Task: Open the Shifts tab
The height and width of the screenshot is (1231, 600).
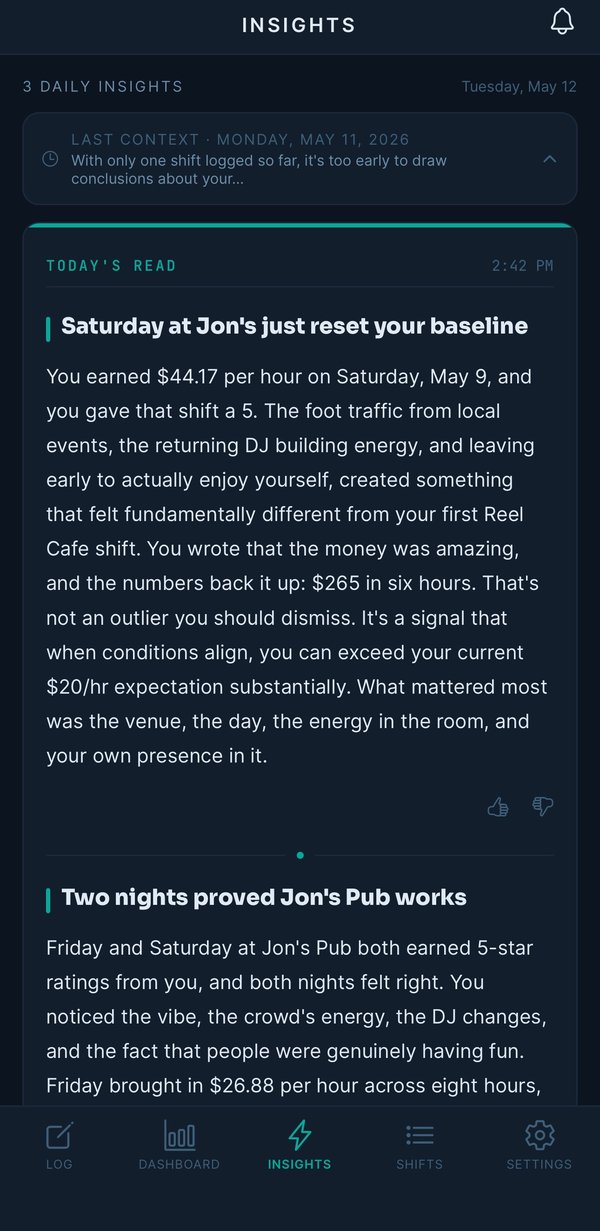Action: point(419,1145)
